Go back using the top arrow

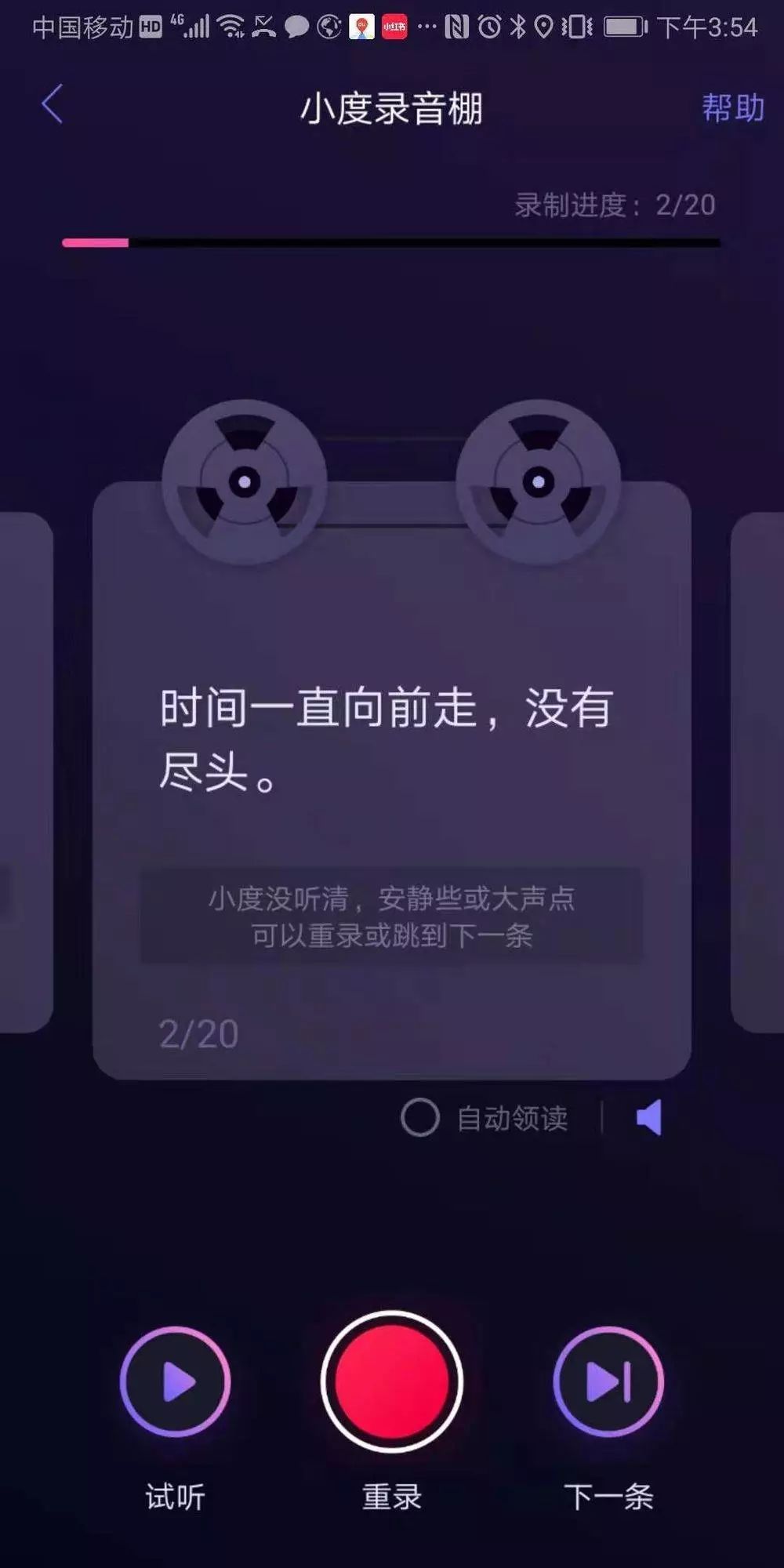point(52,105)
